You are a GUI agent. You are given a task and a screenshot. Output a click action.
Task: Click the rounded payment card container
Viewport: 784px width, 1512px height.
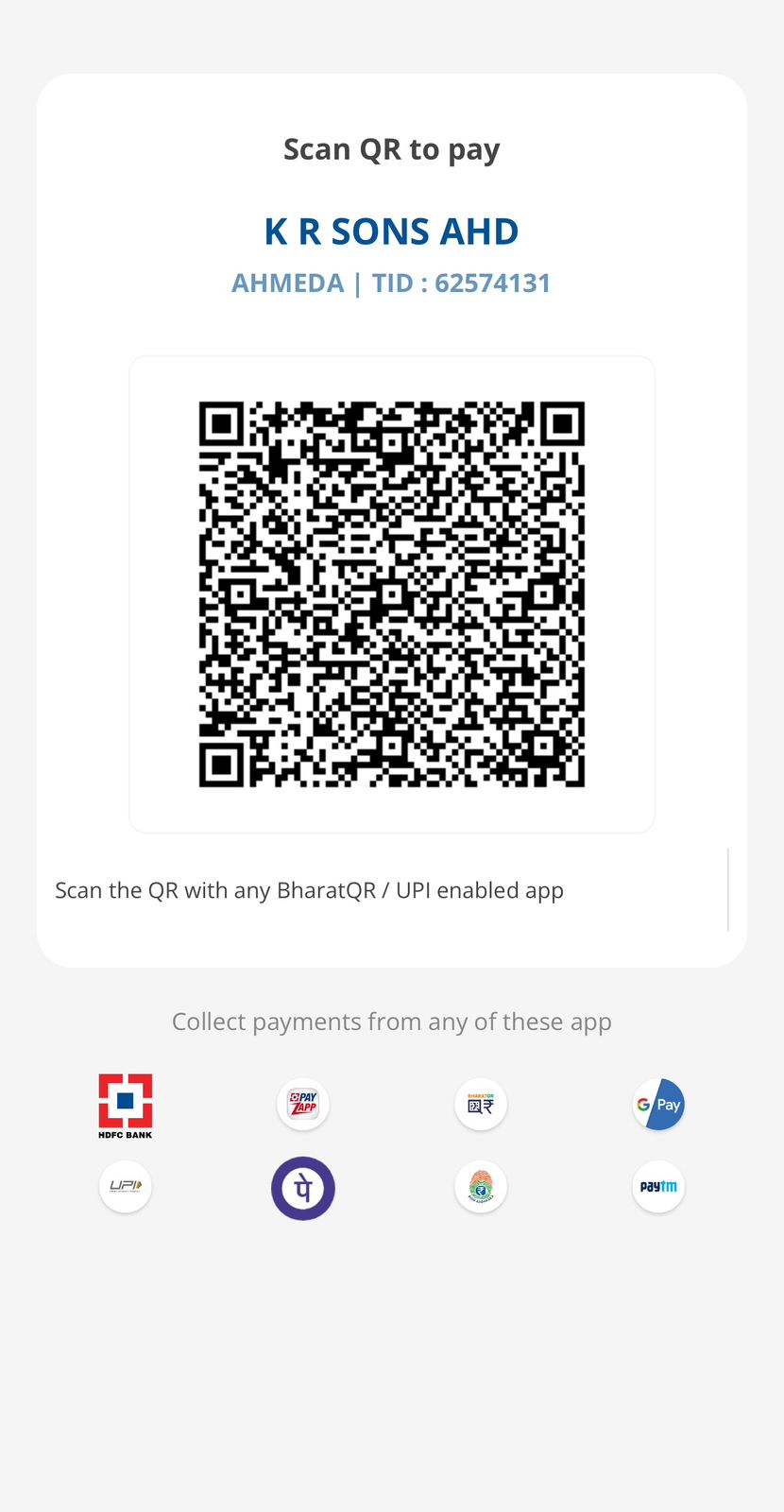tap(391, 520)
